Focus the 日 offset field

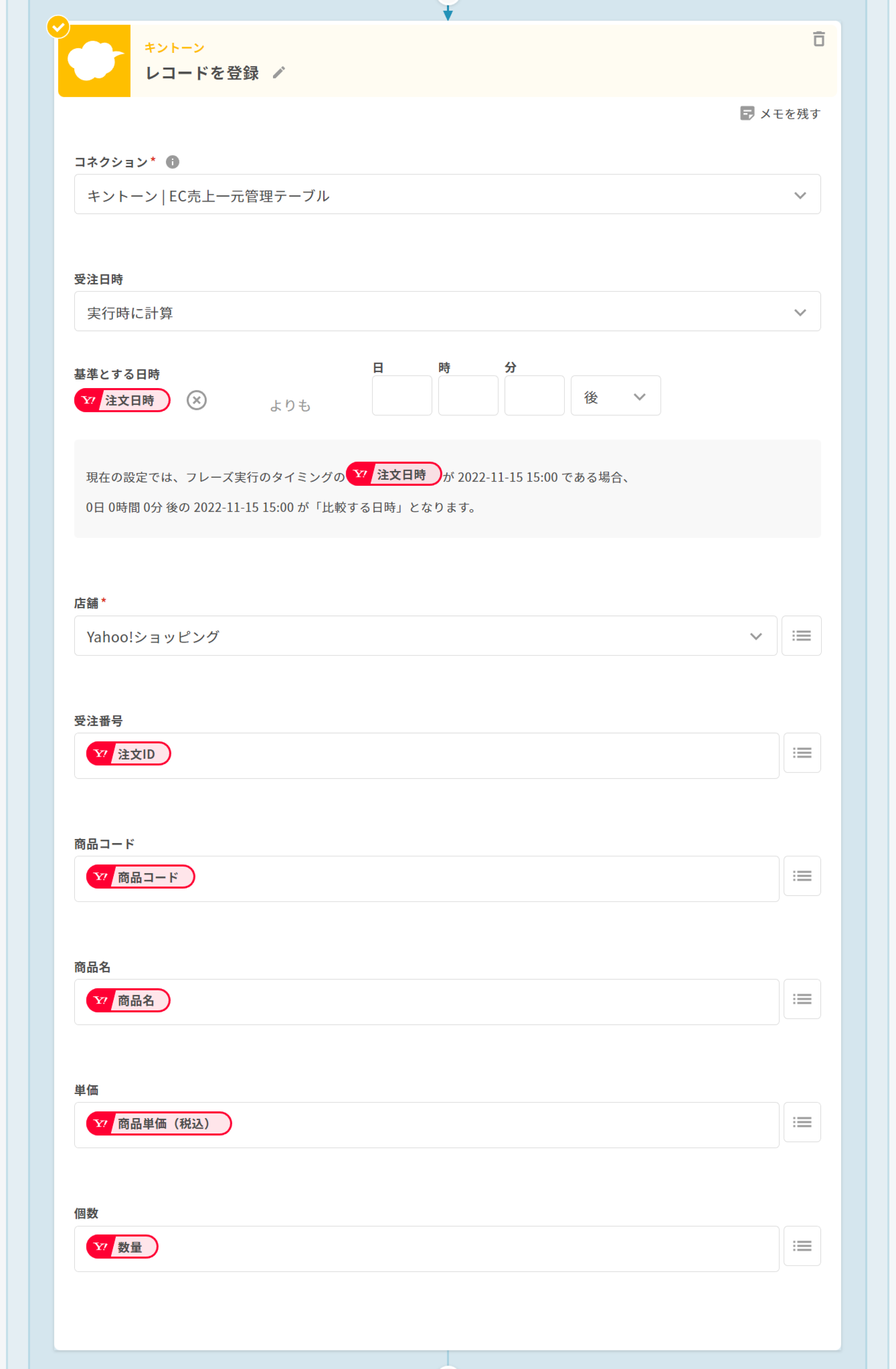coord(402,396)
